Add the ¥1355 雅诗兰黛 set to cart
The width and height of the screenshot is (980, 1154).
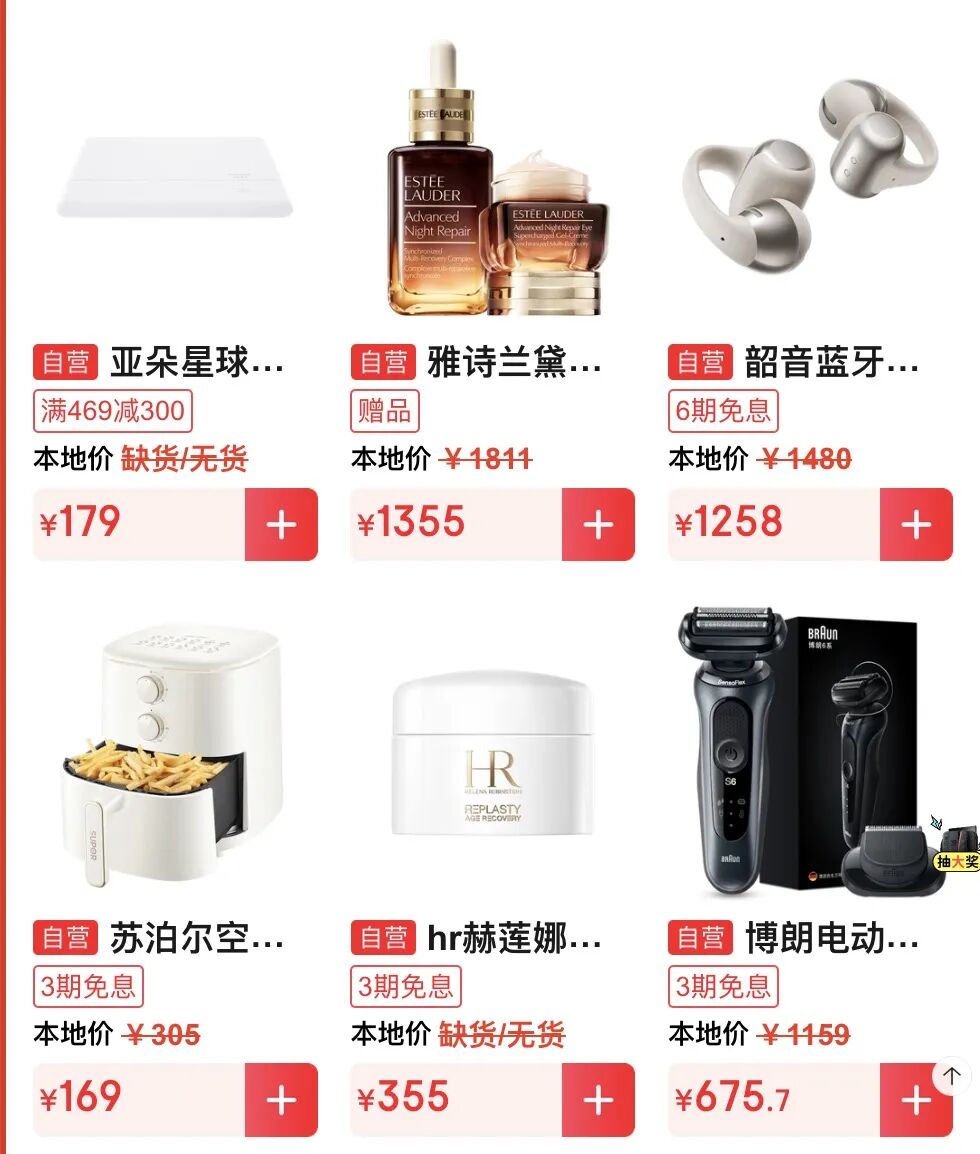click(598, 524)
